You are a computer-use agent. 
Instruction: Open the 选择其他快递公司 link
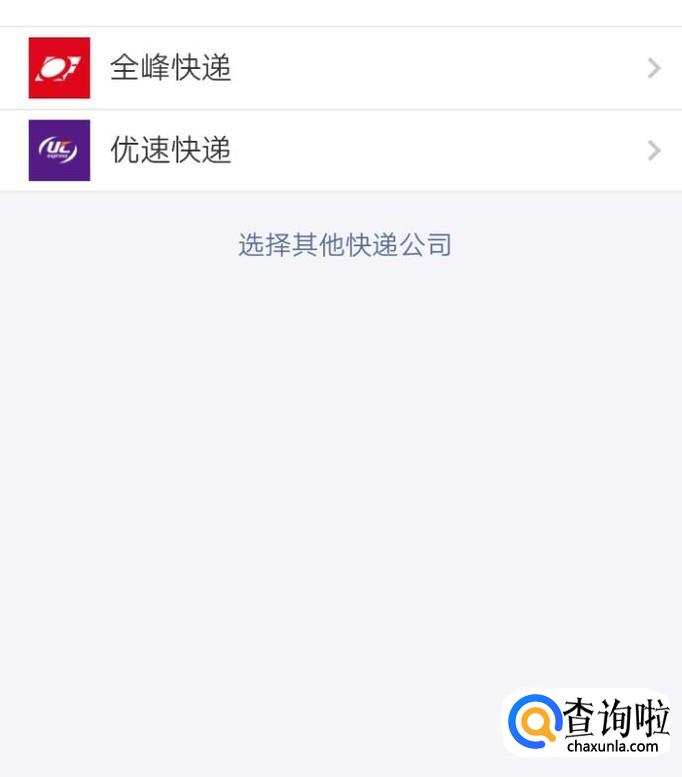tap(344, 245)
